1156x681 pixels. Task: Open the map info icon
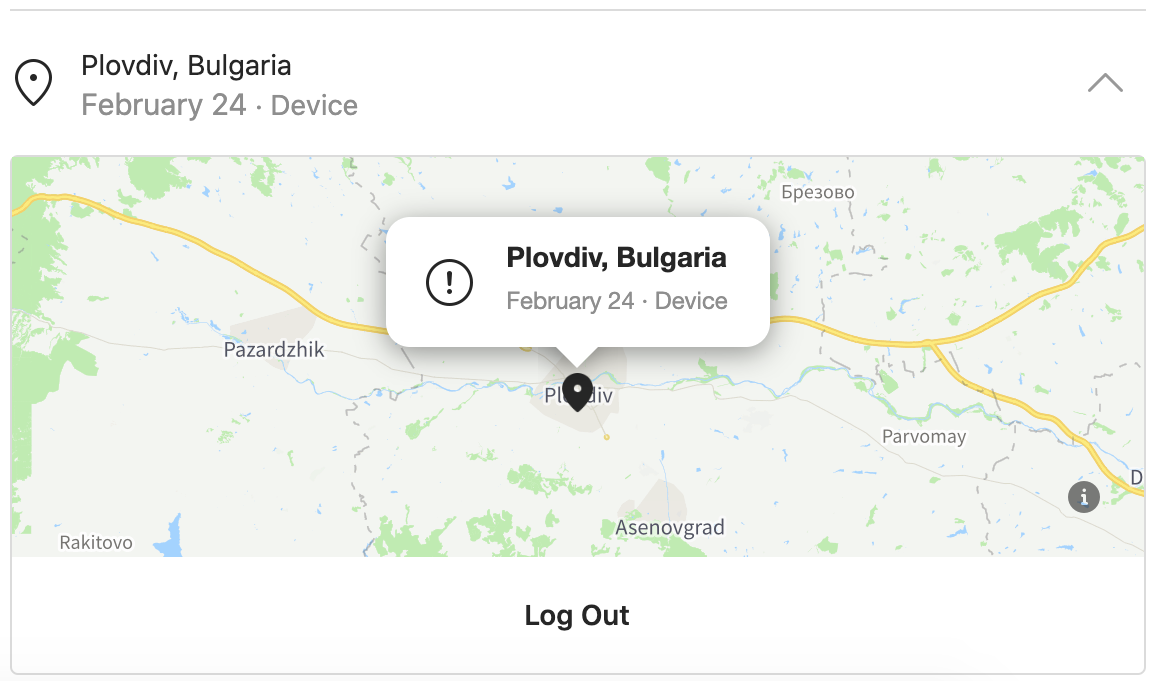tap(1084, 496)
